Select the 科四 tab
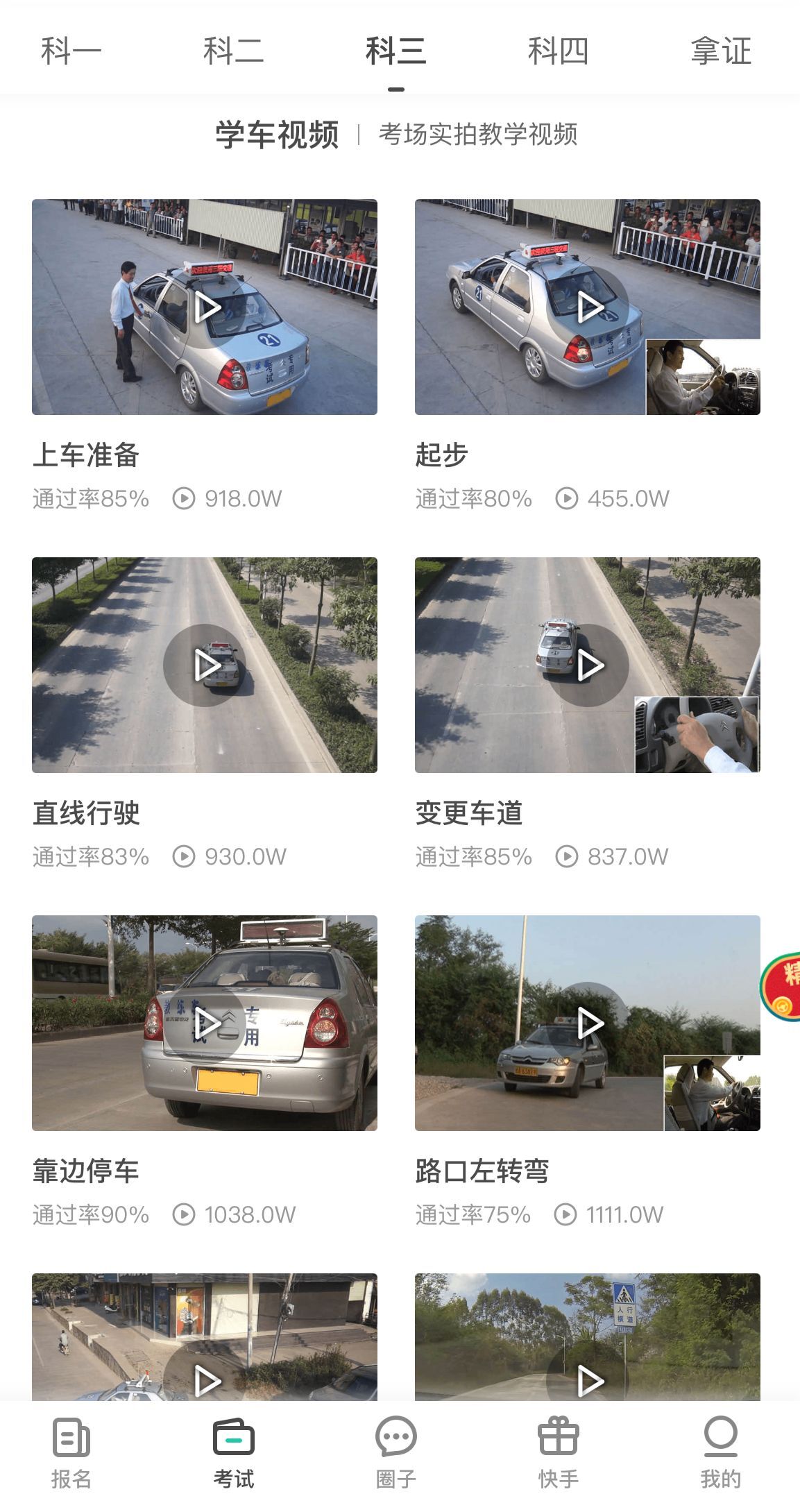 tap(558, 51)
